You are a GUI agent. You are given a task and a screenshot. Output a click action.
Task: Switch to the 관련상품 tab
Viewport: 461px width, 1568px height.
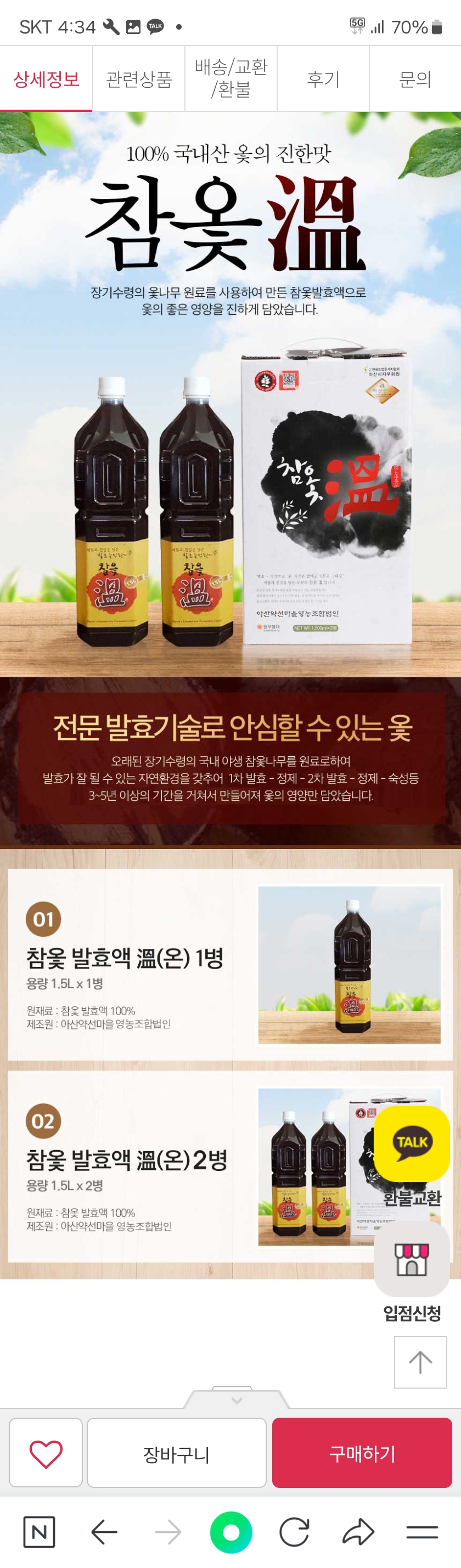[x=139, y=79]
